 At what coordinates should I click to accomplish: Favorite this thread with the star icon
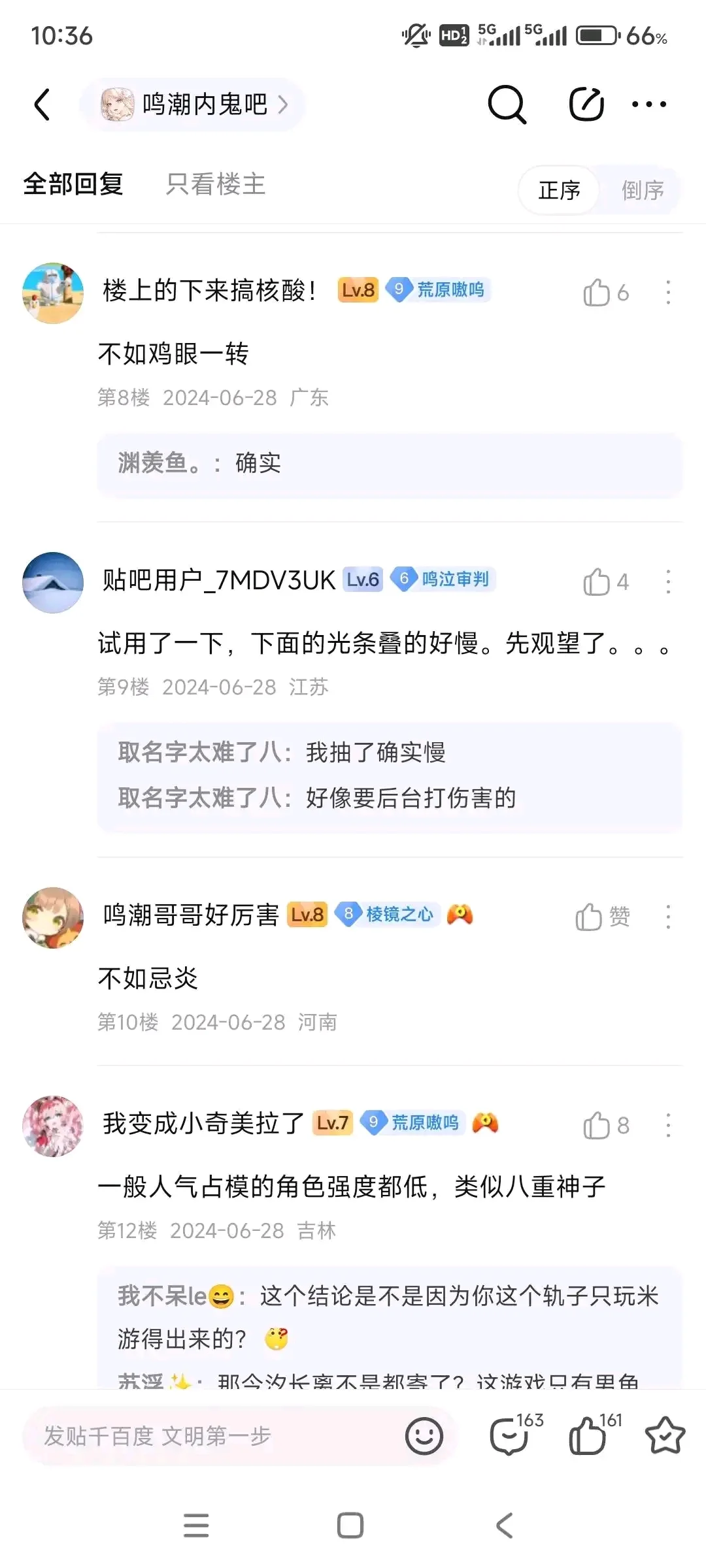(x=665, y=1435)
